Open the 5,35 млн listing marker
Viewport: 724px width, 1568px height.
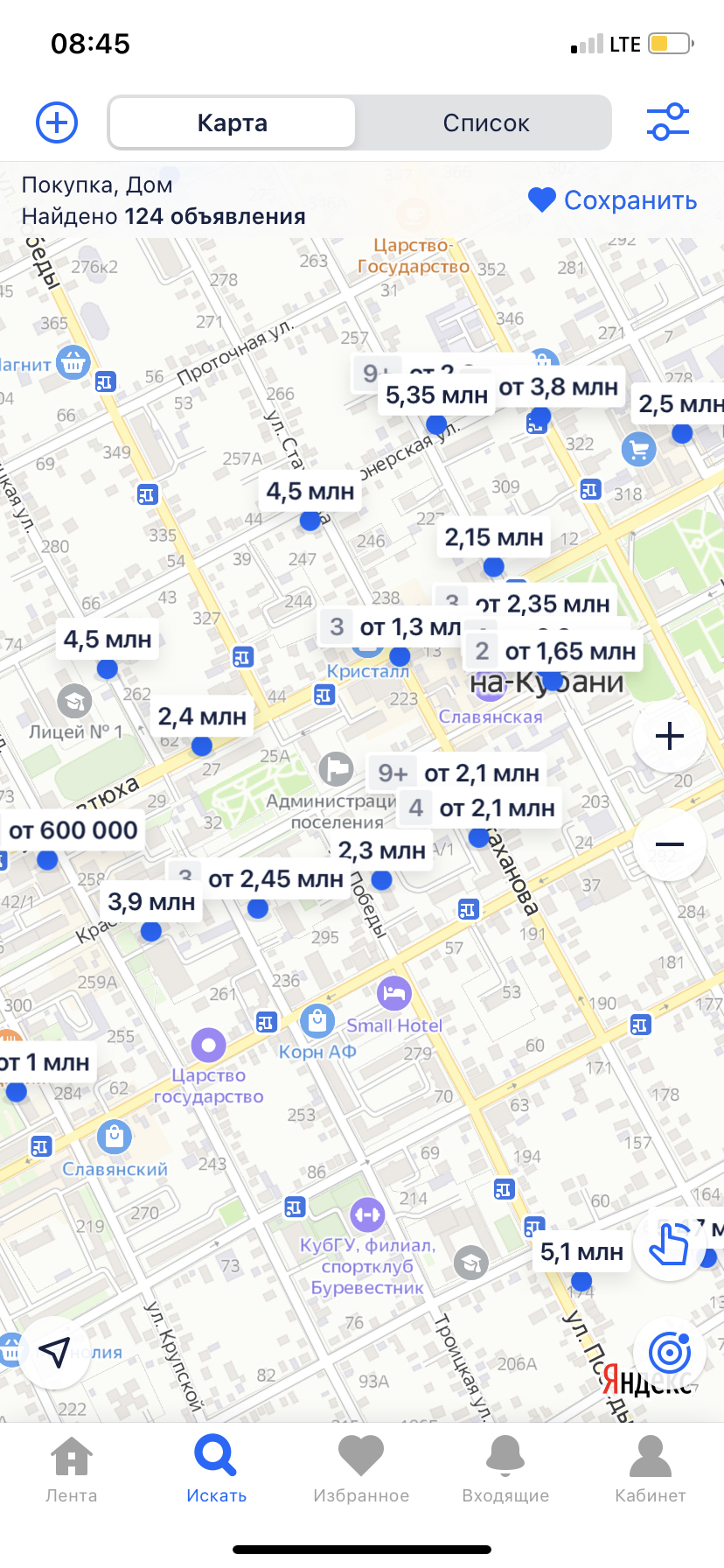point(435,396)
